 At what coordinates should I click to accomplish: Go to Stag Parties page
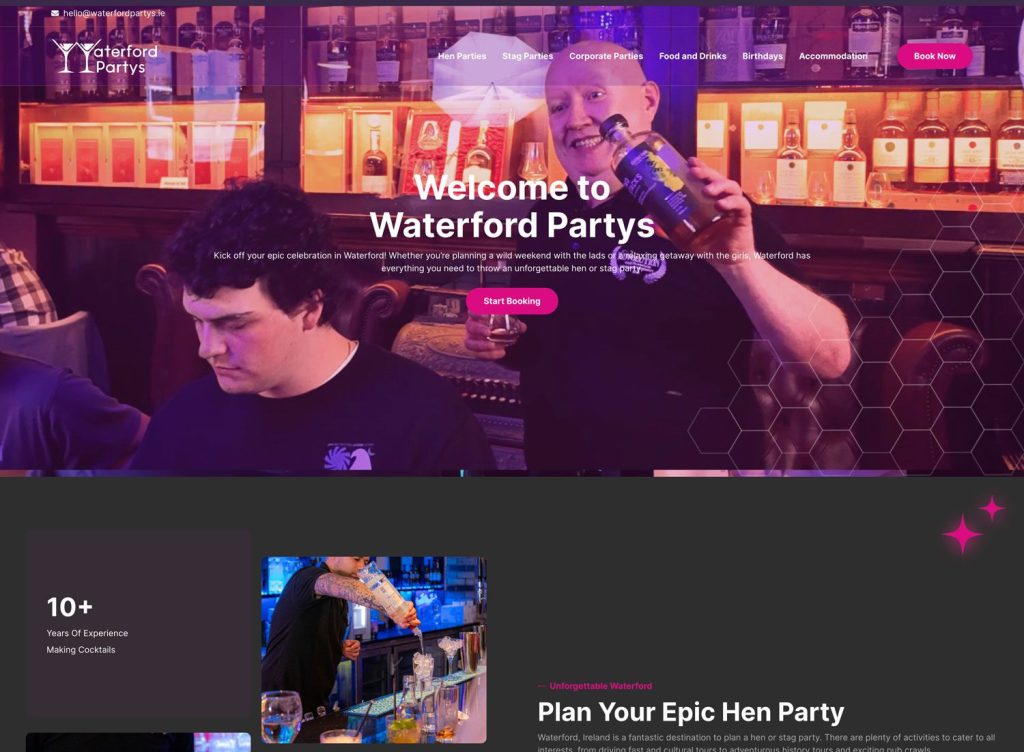[x=527, y=56]
